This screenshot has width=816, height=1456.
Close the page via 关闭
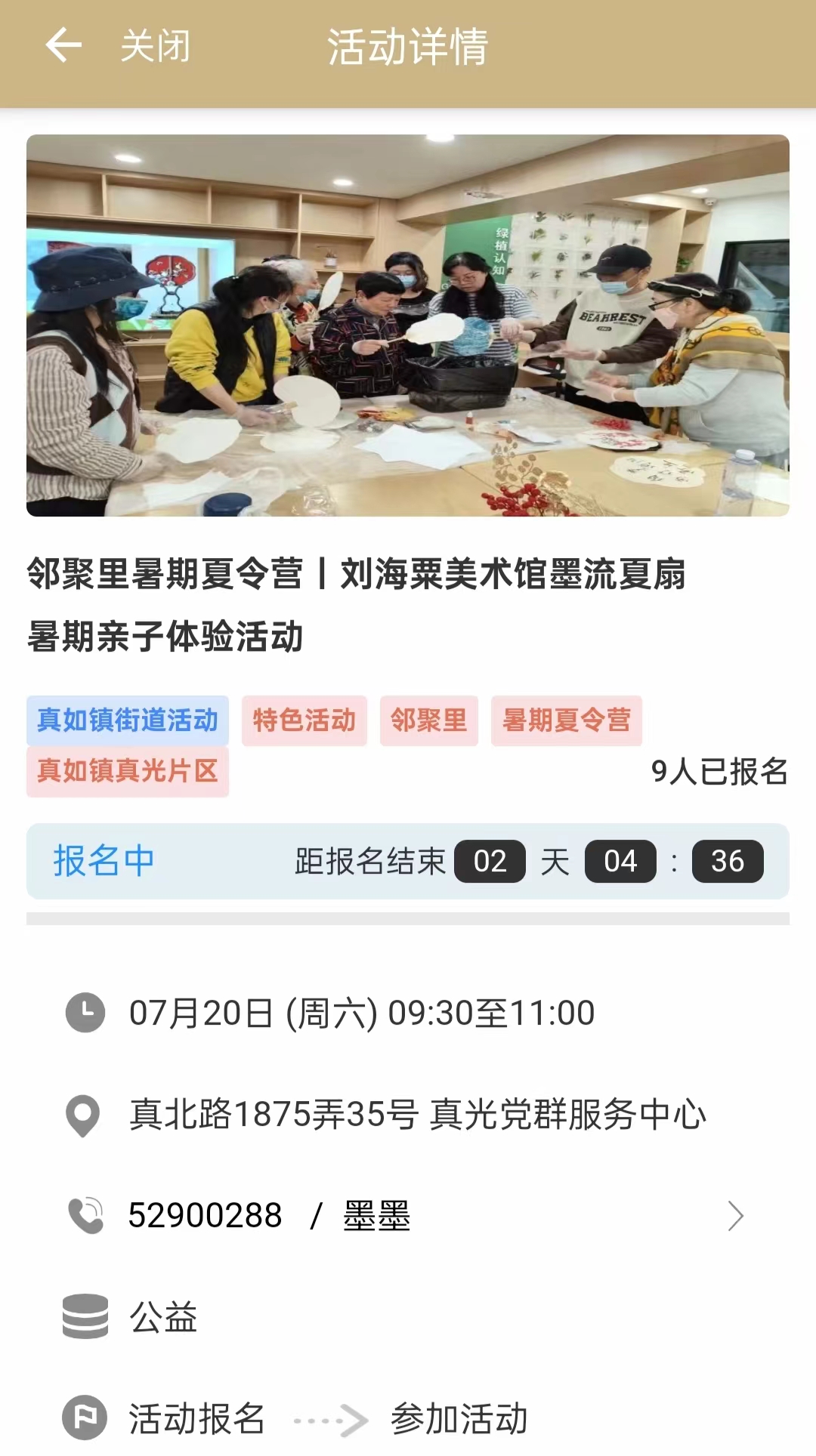coord(156,46)
